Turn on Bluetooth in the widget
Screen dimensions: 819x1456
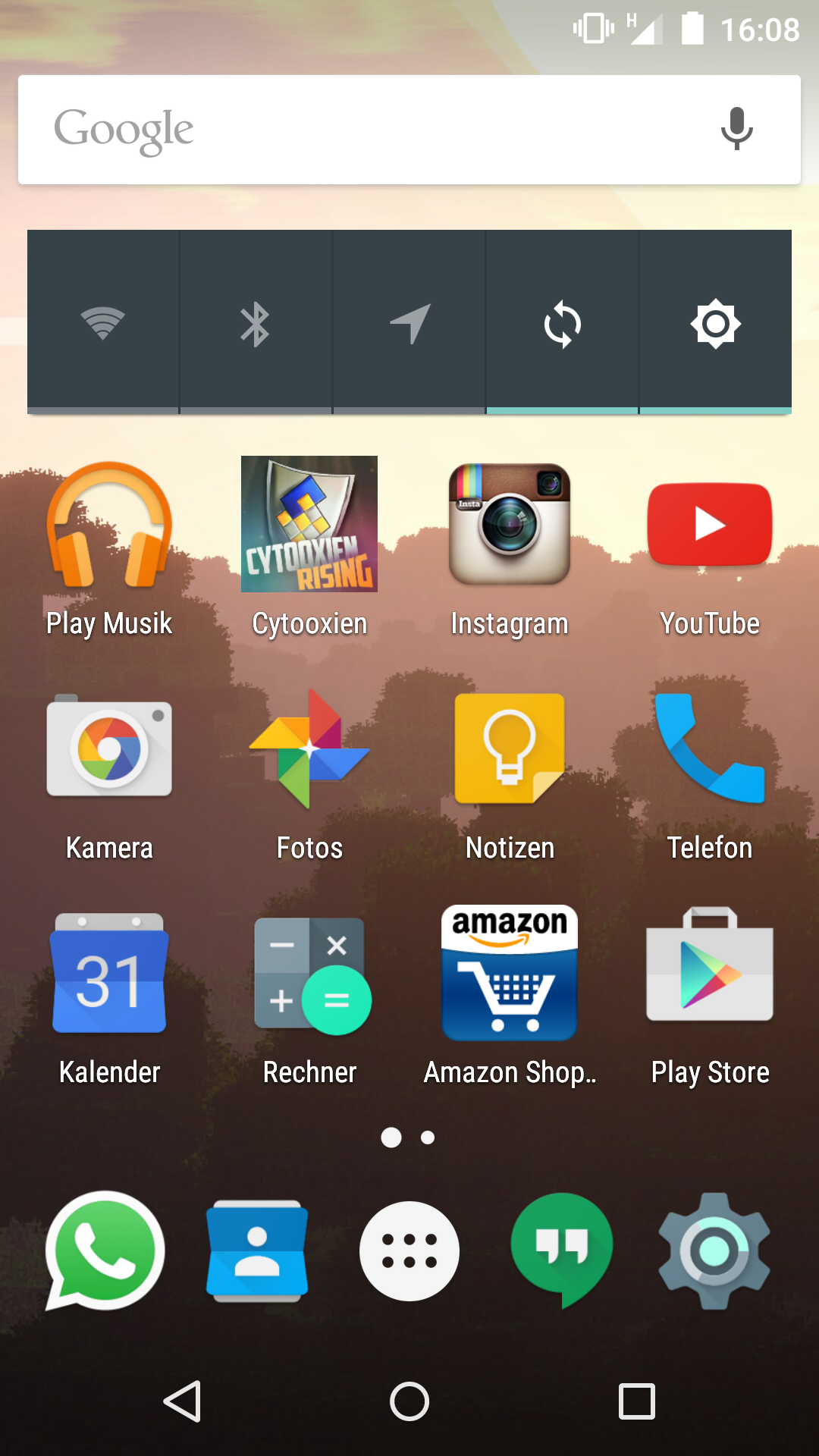click(256, 323)
